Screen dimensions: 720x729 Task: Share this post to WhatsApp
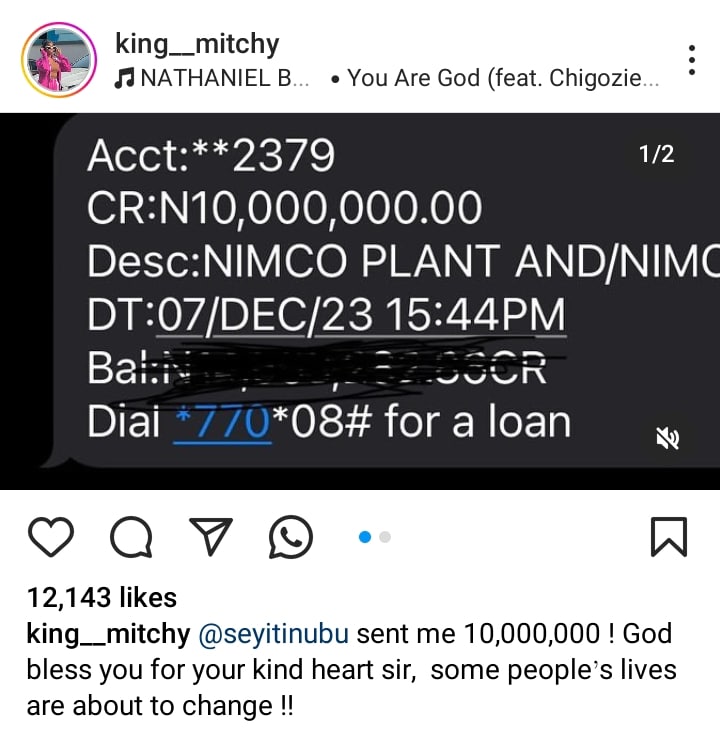pos(291,538)
